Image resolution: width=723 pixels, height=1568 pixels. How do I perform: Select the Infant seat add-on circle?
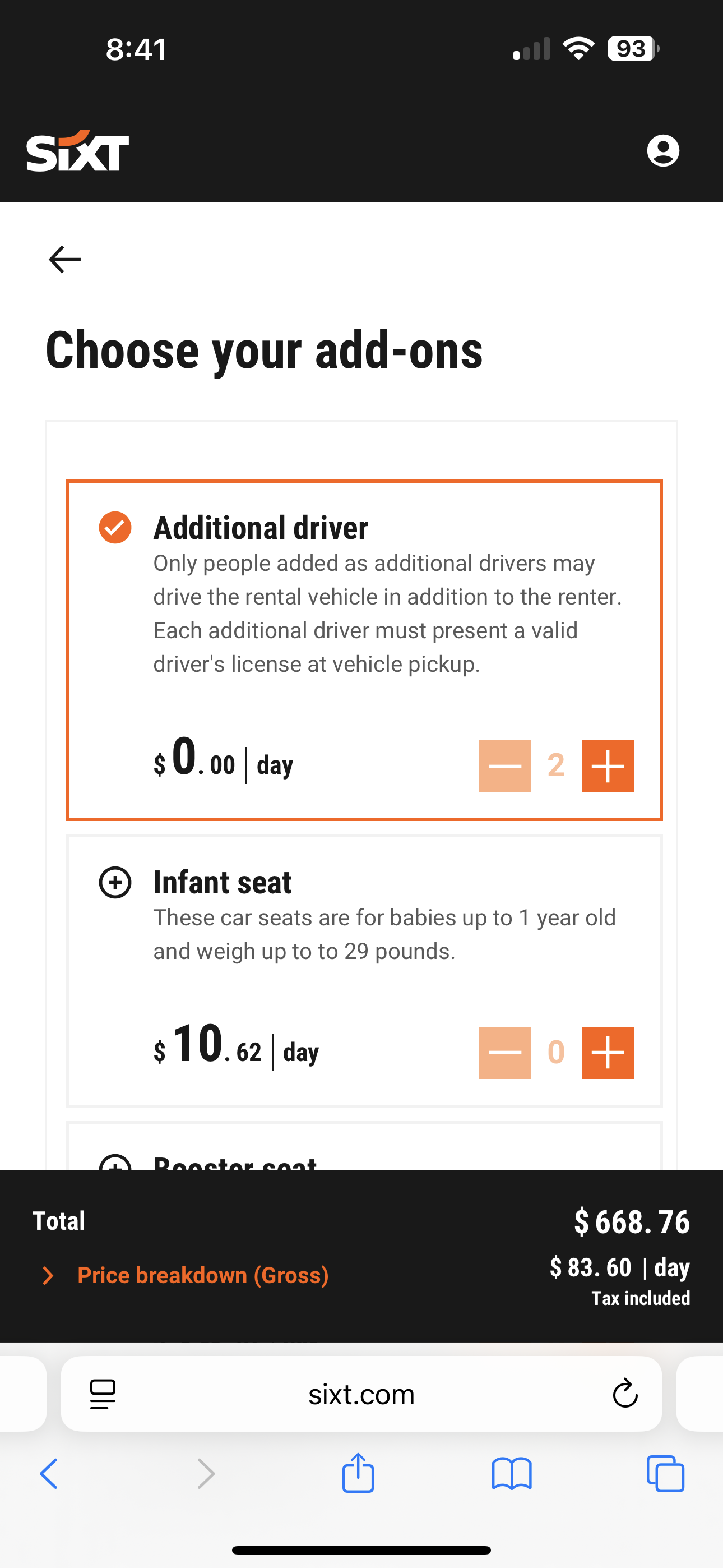coord(115,882)
